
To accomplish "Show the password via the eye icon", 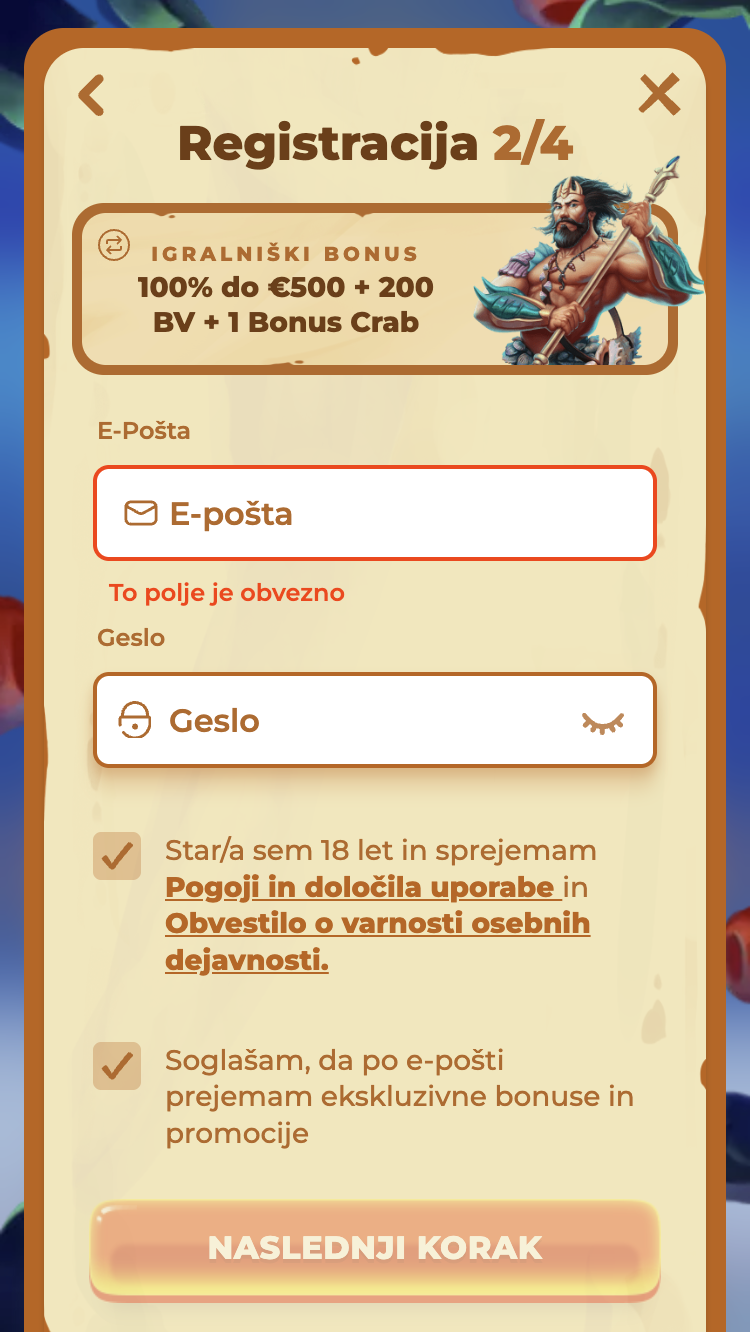I will click(603, 722).
